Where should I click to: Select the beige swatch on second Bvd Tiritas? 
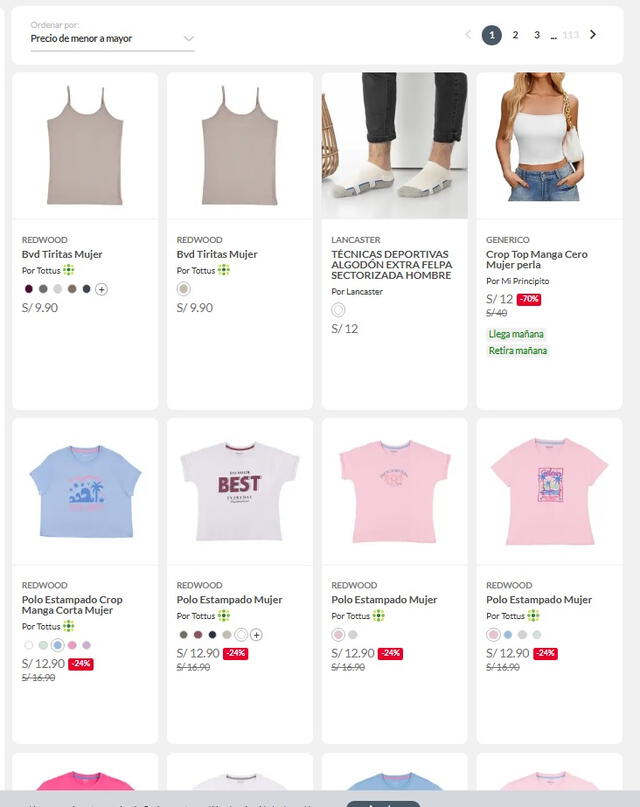pyautogui.click(x=183, y=289)
